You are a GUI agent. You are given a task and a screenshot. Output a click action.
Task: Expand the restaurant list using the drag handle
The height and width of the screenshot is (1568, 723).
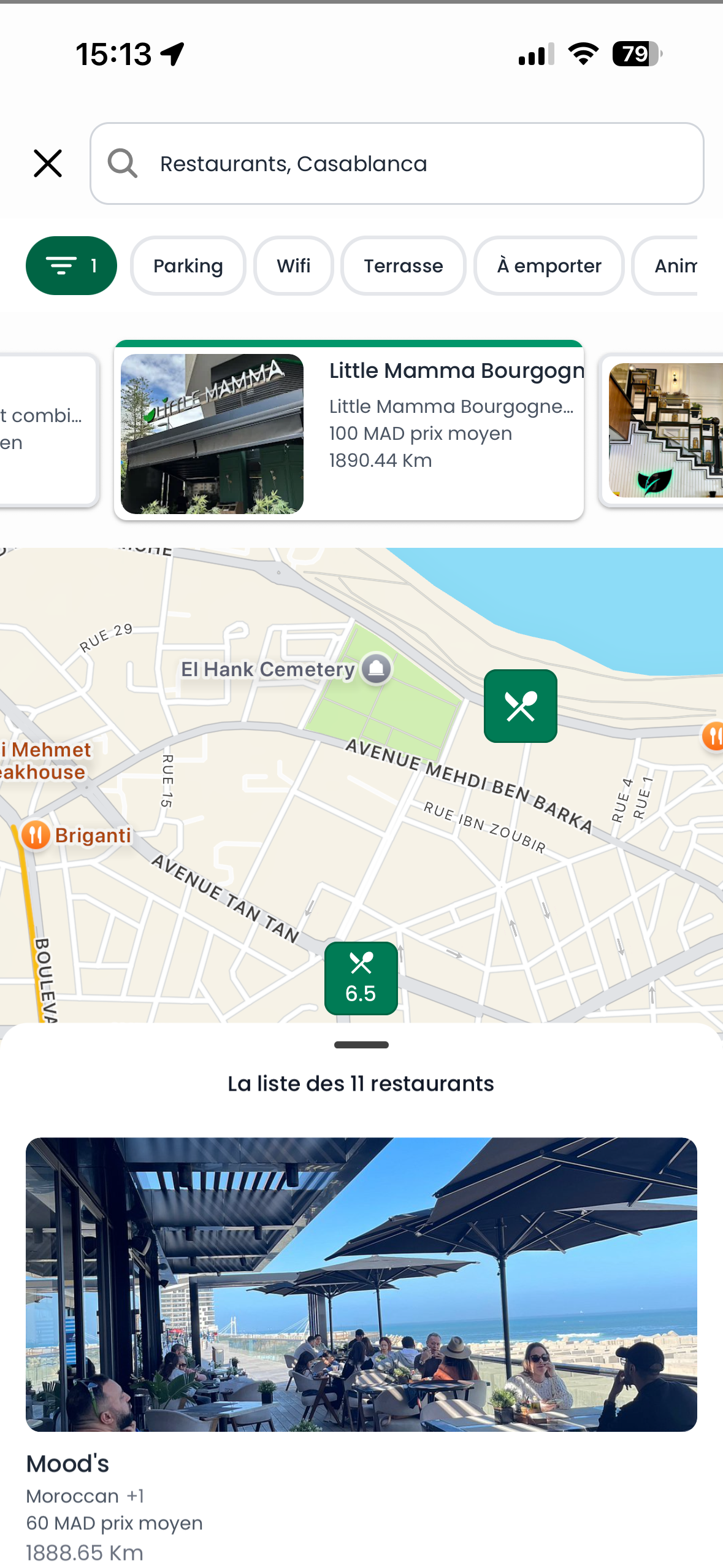[361, 1045]
